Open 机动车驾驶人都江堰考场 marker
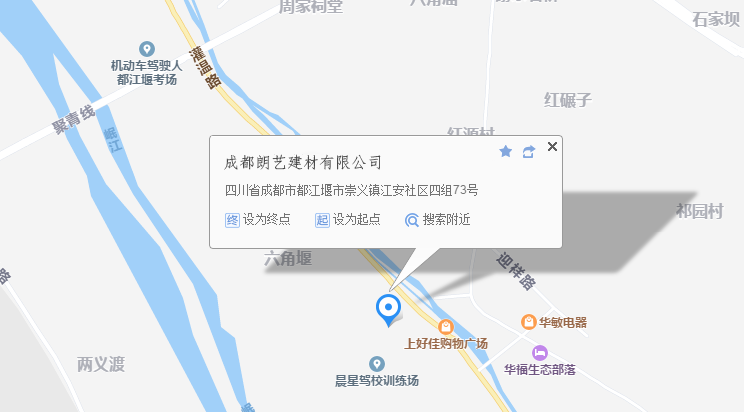744x412 pixels. click(x=146, y=49)
